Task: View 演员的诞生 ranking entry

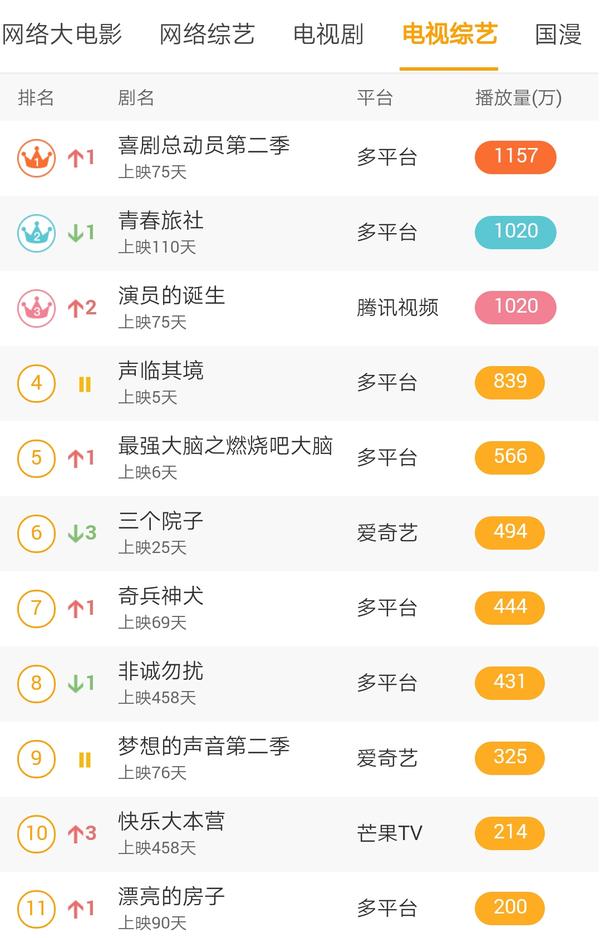Action: (x=172, y=296)
